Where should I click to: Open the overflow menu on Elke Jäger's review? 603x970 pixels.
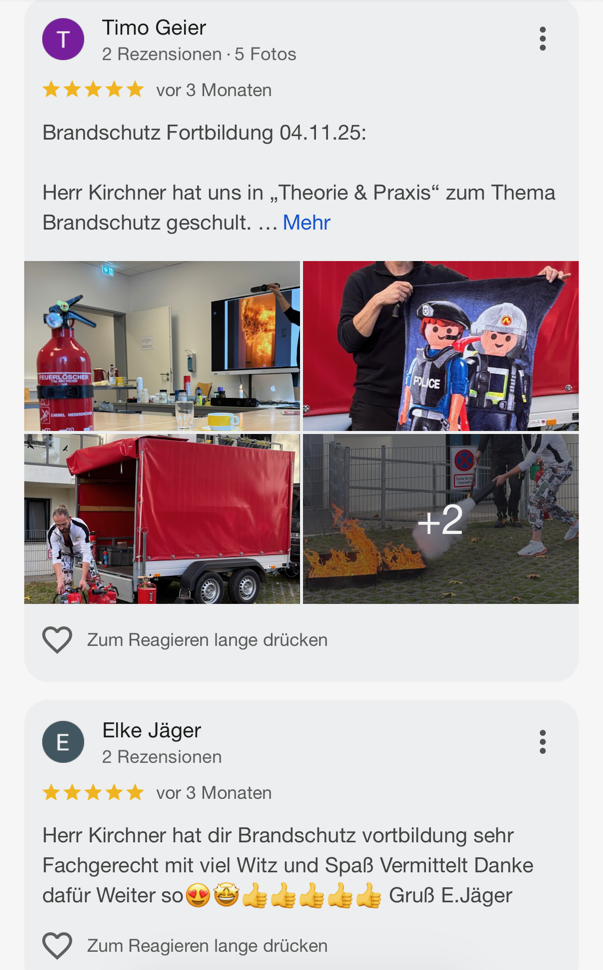pos(542,742)
